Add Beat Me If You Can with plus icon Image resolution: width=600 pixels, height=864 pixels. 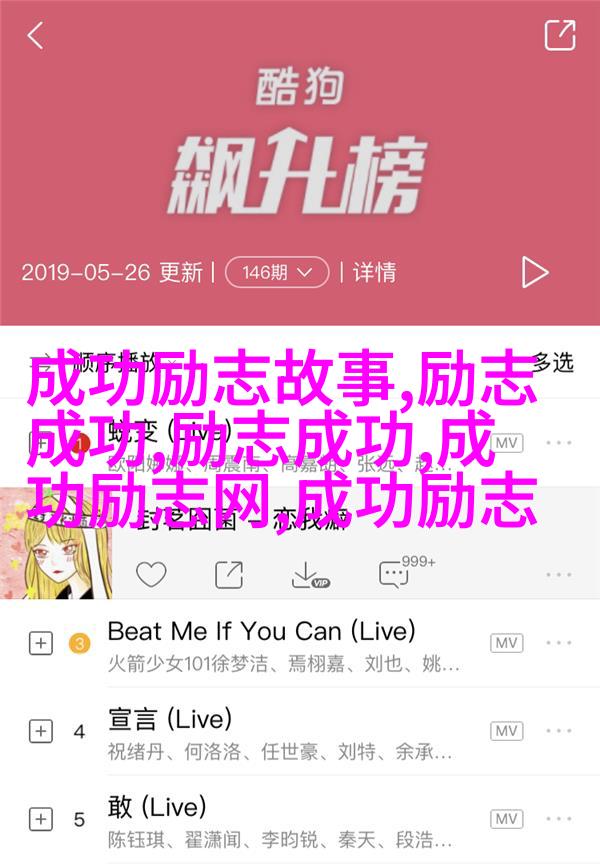click(40, 643)
